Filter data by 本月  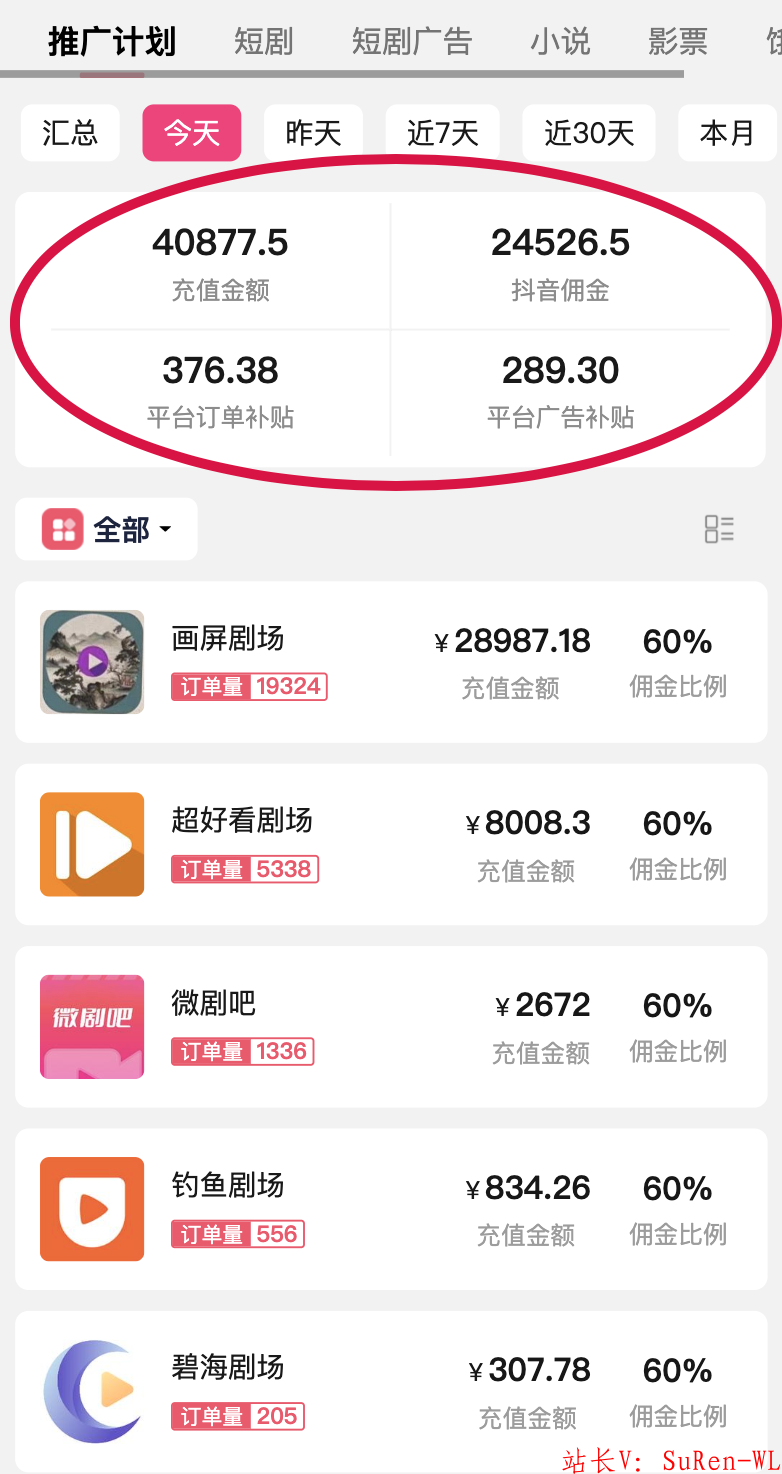point(727,133)
